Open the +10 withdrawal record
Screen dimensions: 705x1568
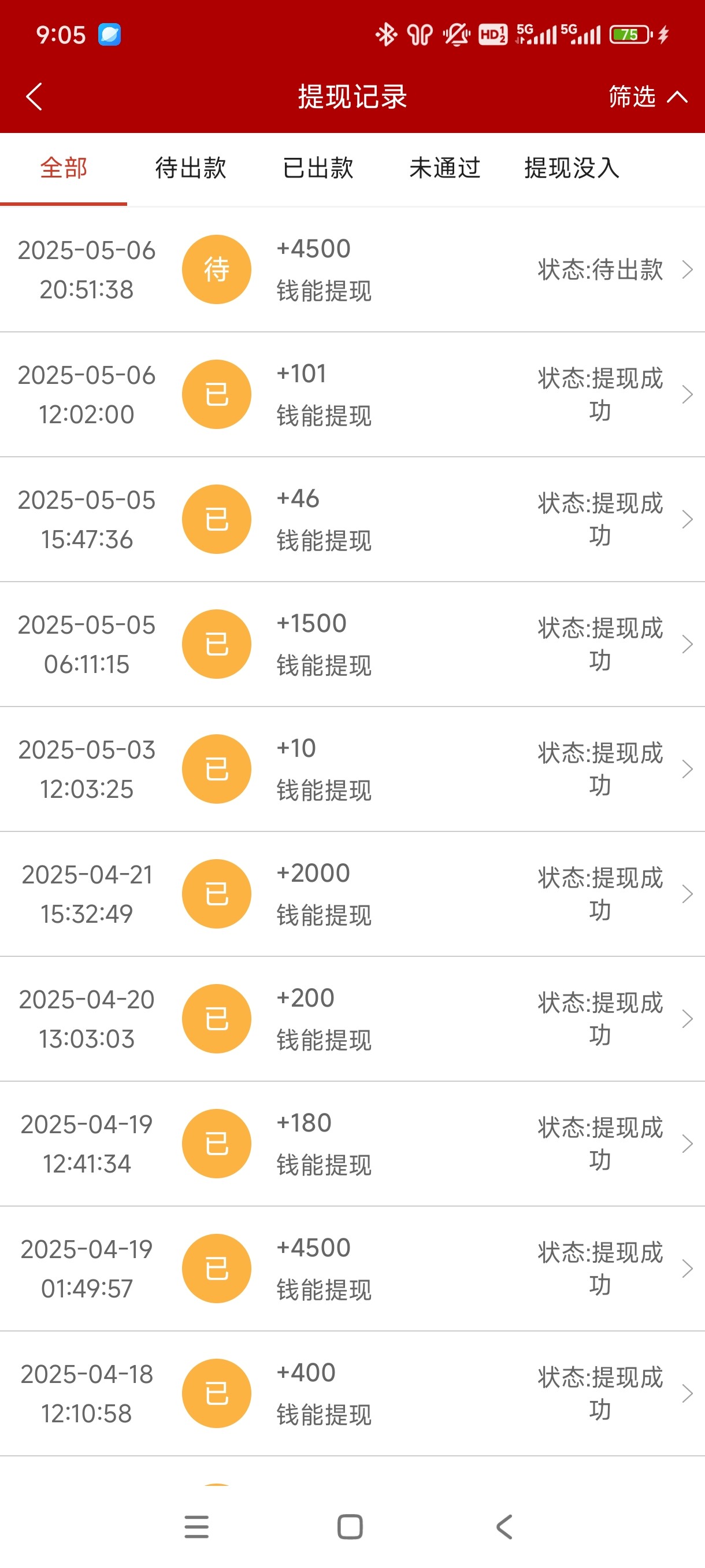pyautogui.click(x=353, y=769)
